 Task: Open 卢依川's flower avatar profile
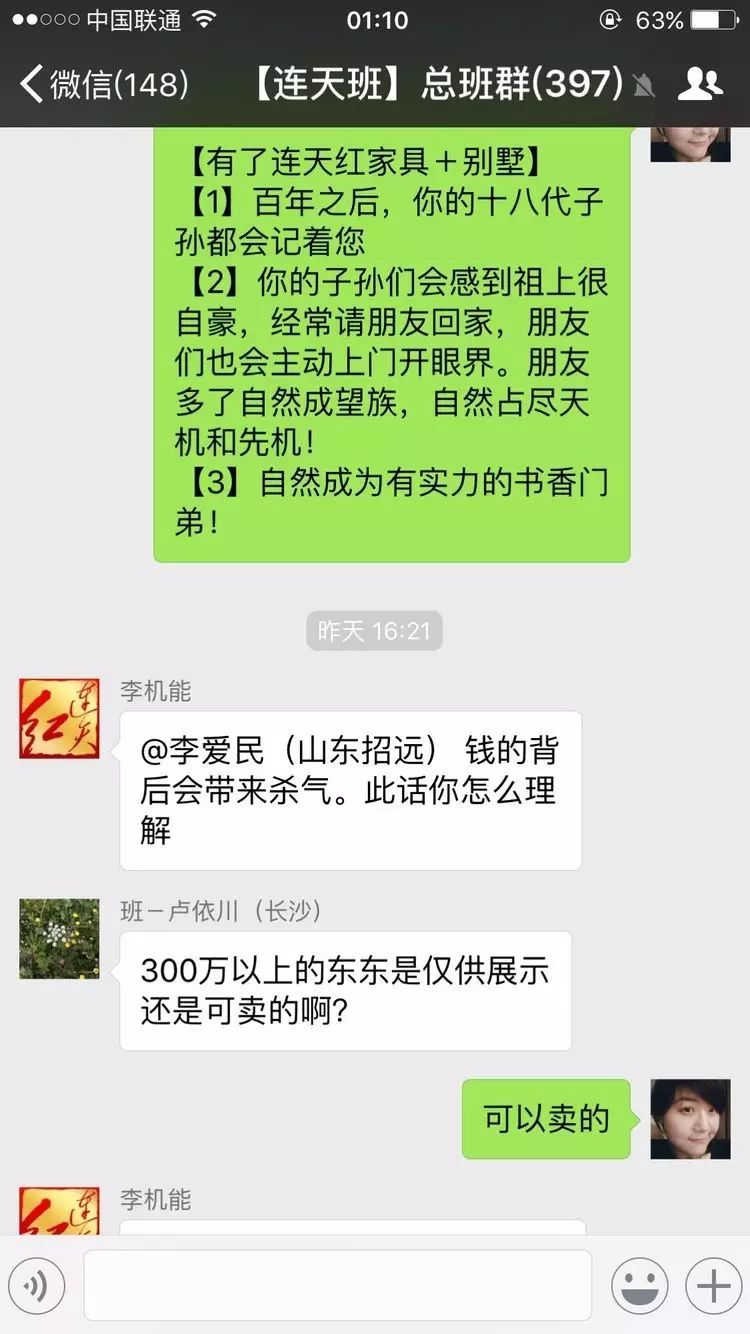click(59, 938)
